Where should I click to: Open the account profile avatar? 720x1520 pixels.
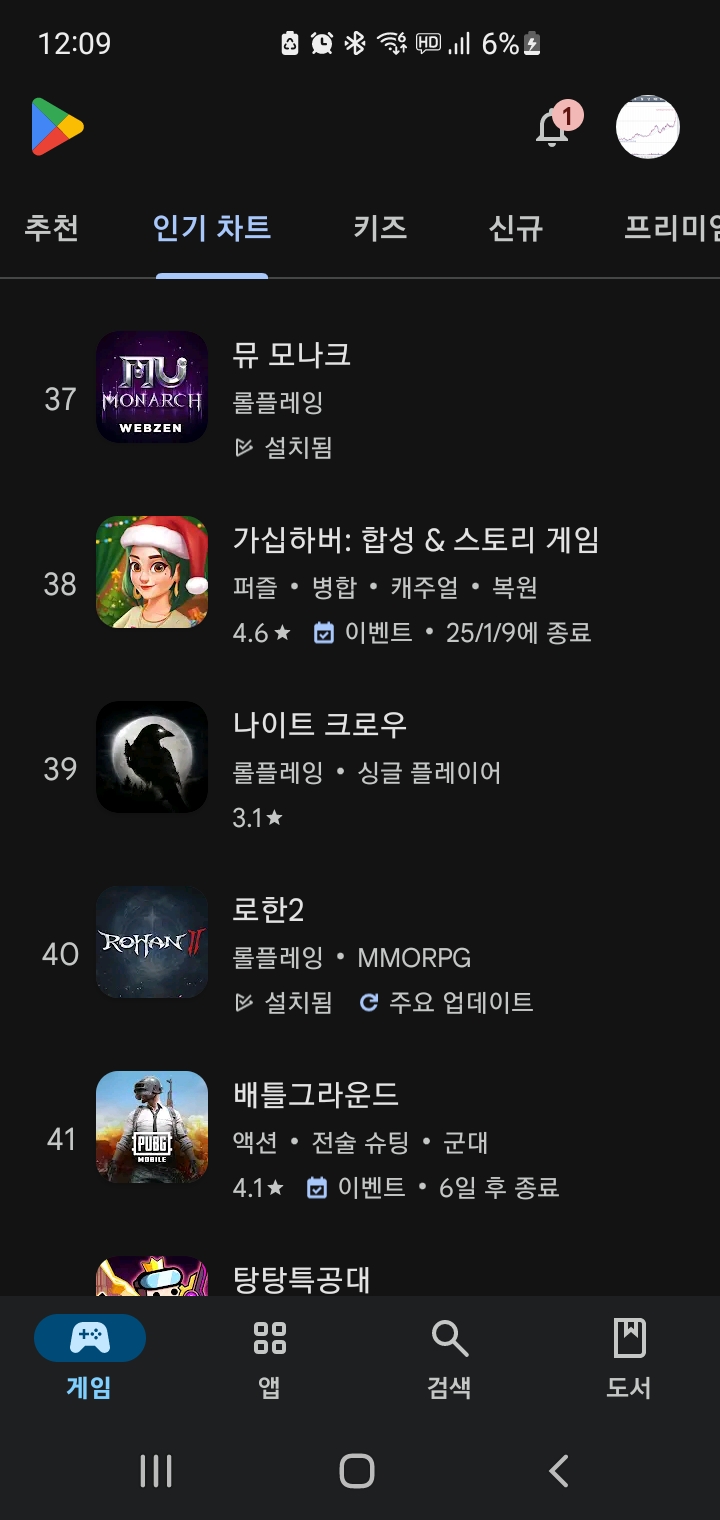click(647, 127)
